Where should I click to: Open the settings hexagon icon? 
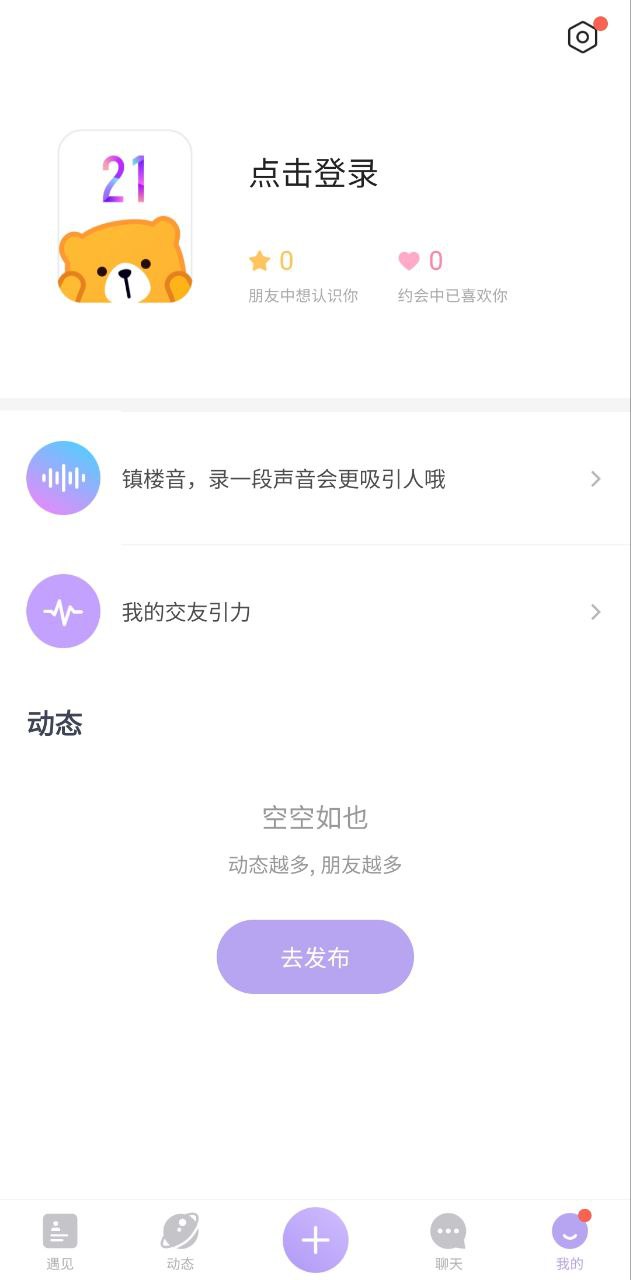(x=582, y=38)
